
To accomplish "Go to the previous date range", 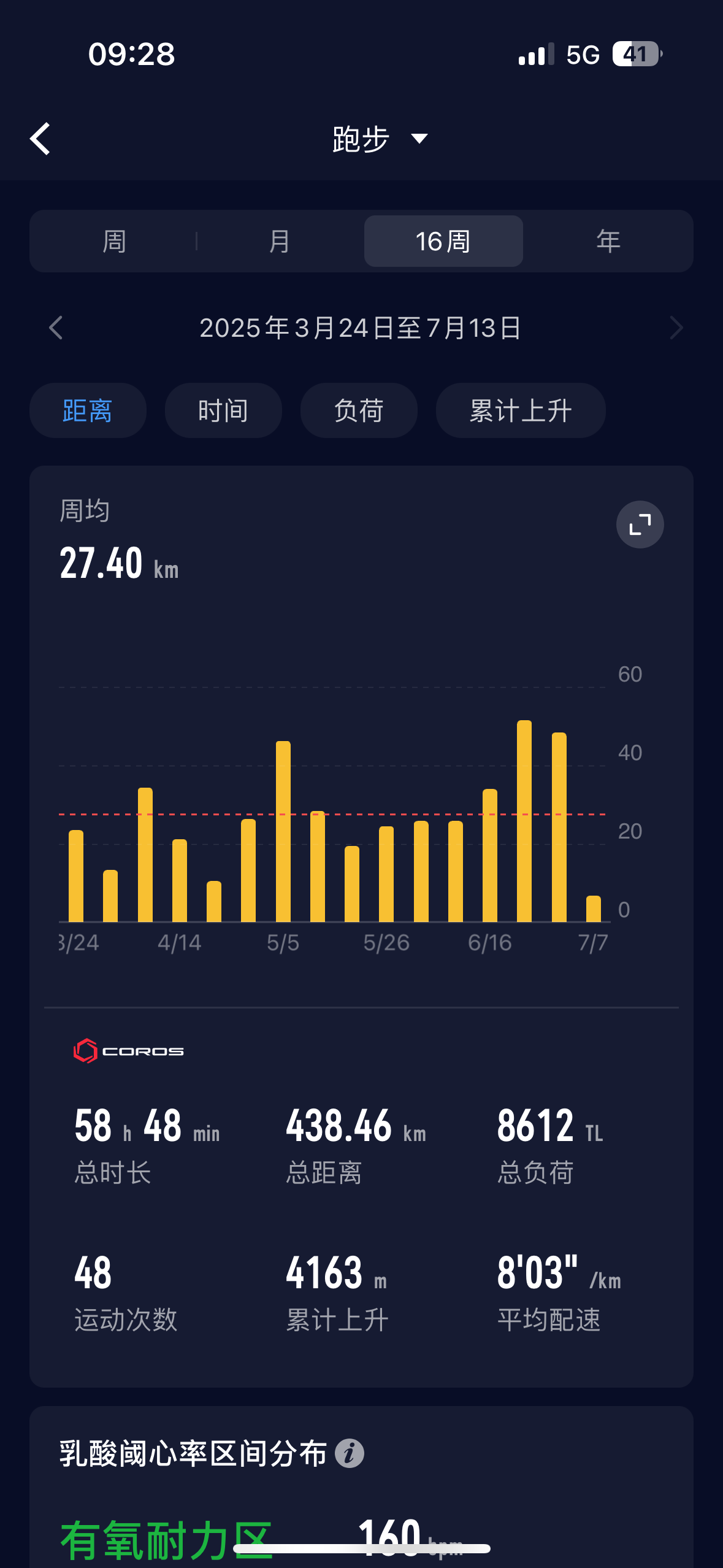I will tap(56, 328).
